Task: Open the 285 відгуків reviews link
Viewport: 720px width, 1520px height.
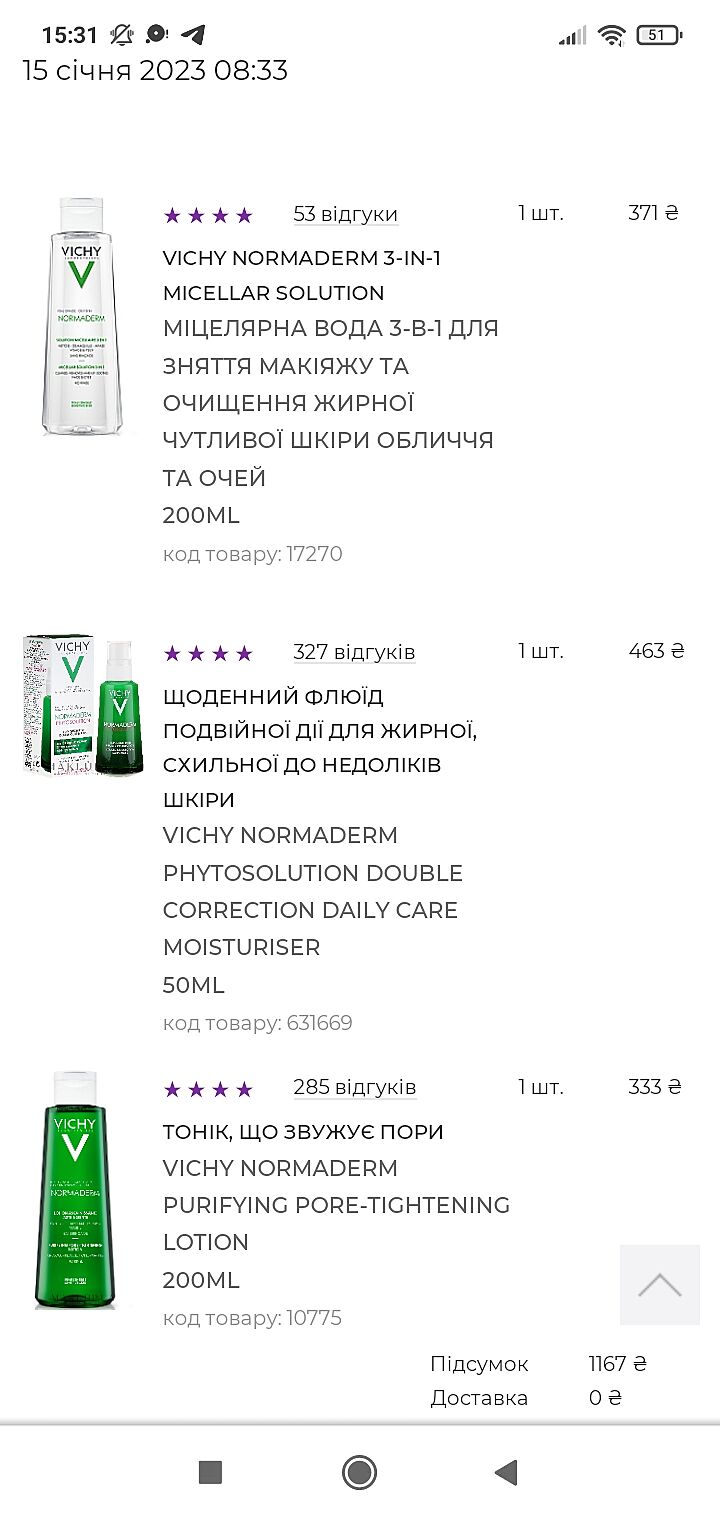Action: click(354, 1087)
